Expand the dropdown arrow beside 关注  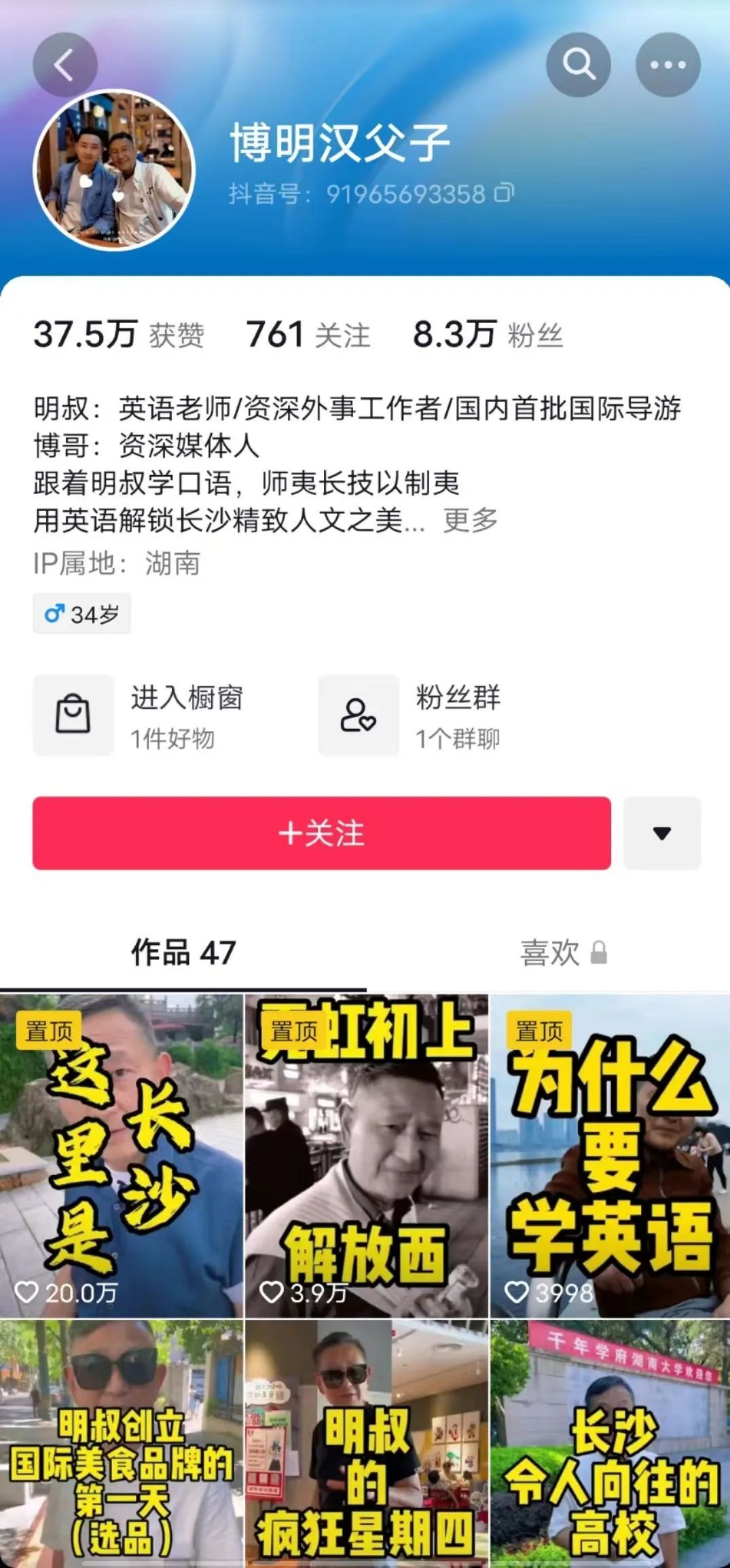pos(661,833)
